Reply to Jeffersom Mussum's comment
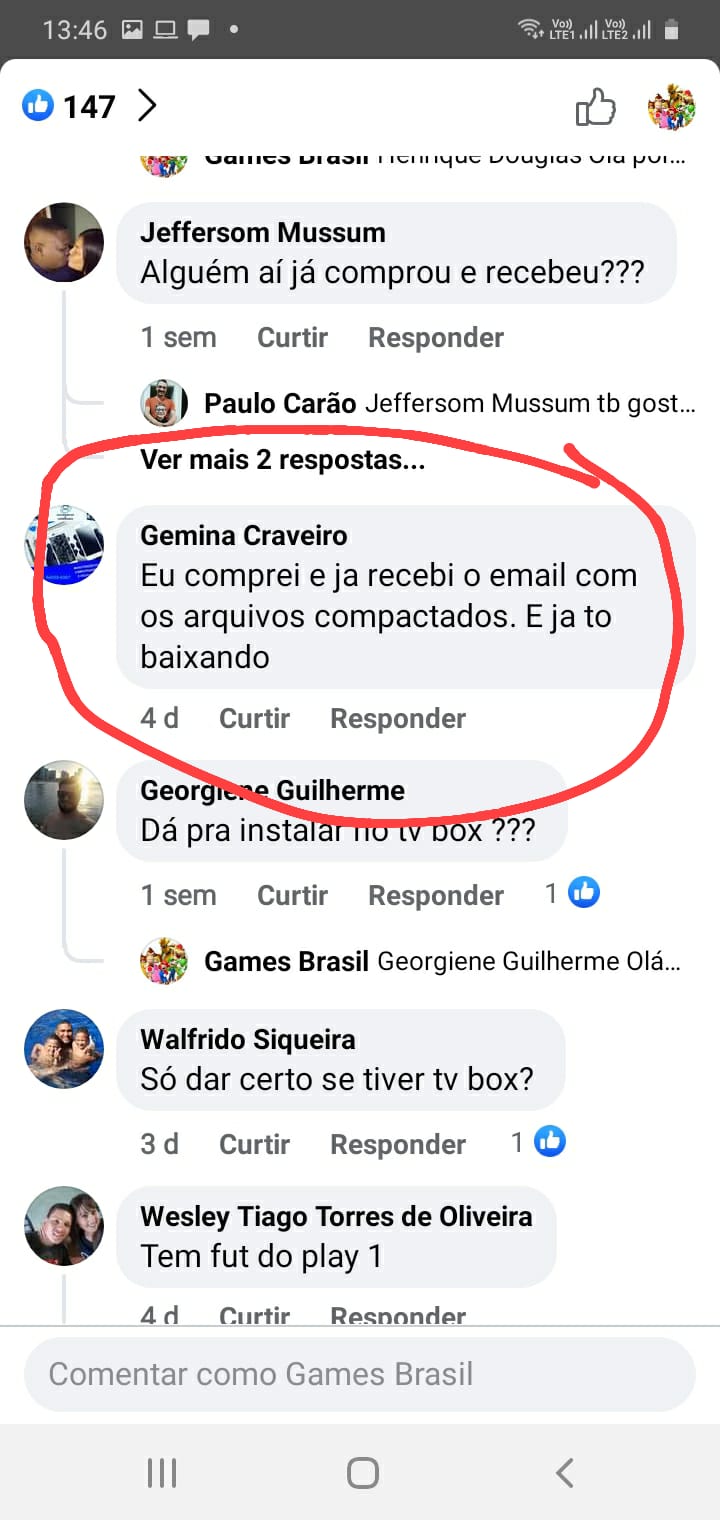Screen dimensions: 720x1520 point(435,338)
